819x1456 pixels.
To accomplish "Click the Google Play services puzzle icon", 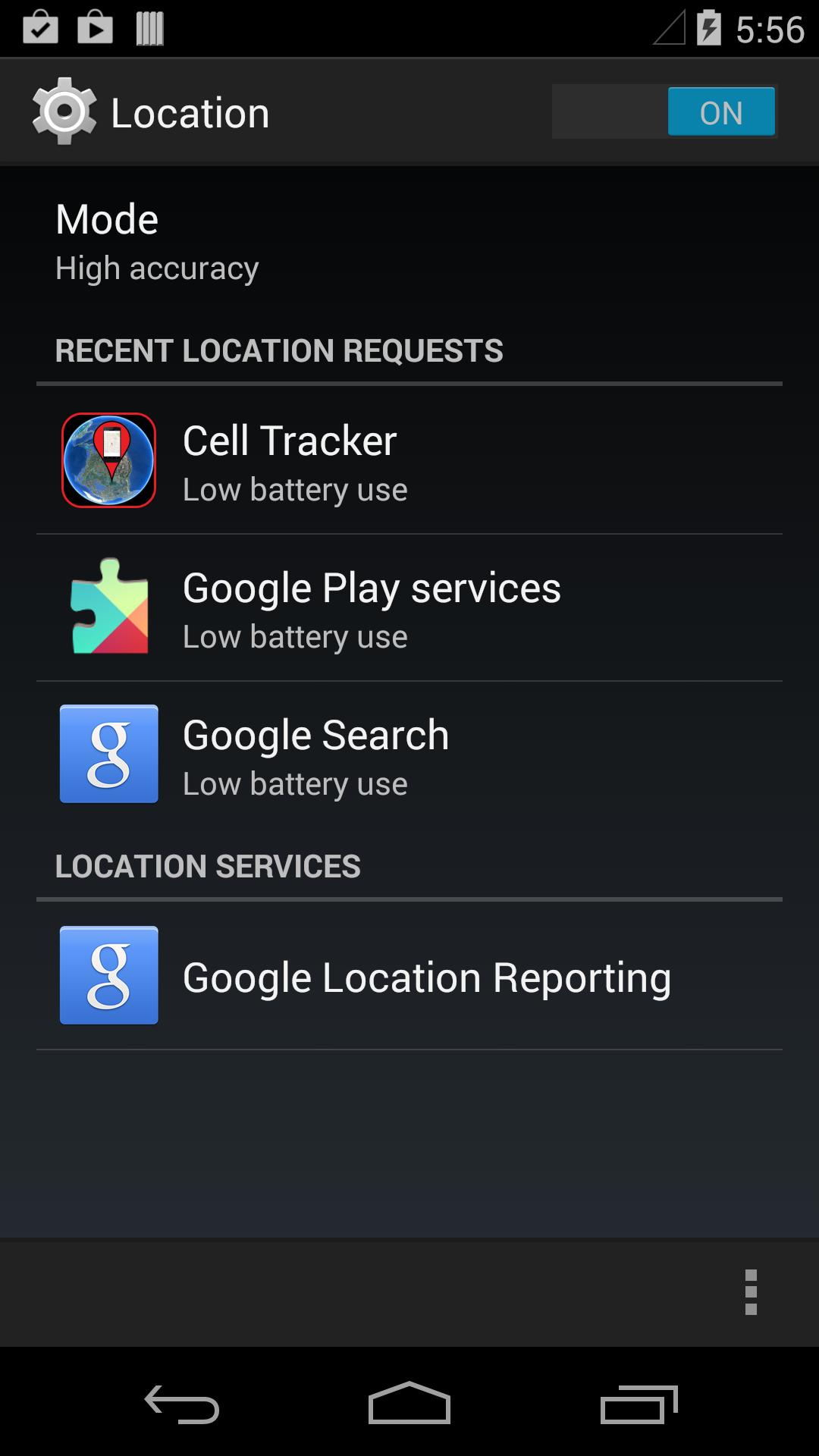I will pyautogui.click(x=108, y=607).
